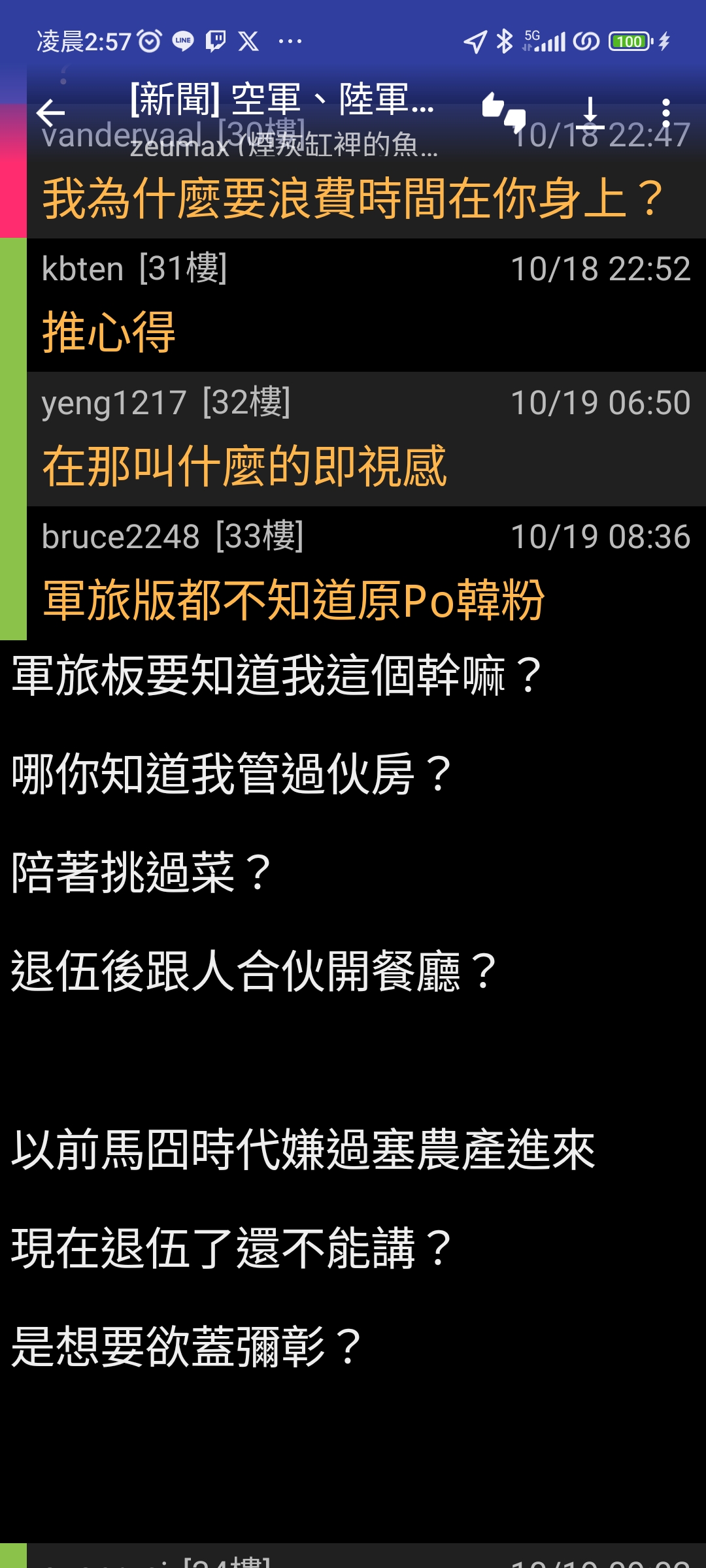Jump to bottom with the download-arrow icon
The image size is (706, 1568).
(590, 113)
